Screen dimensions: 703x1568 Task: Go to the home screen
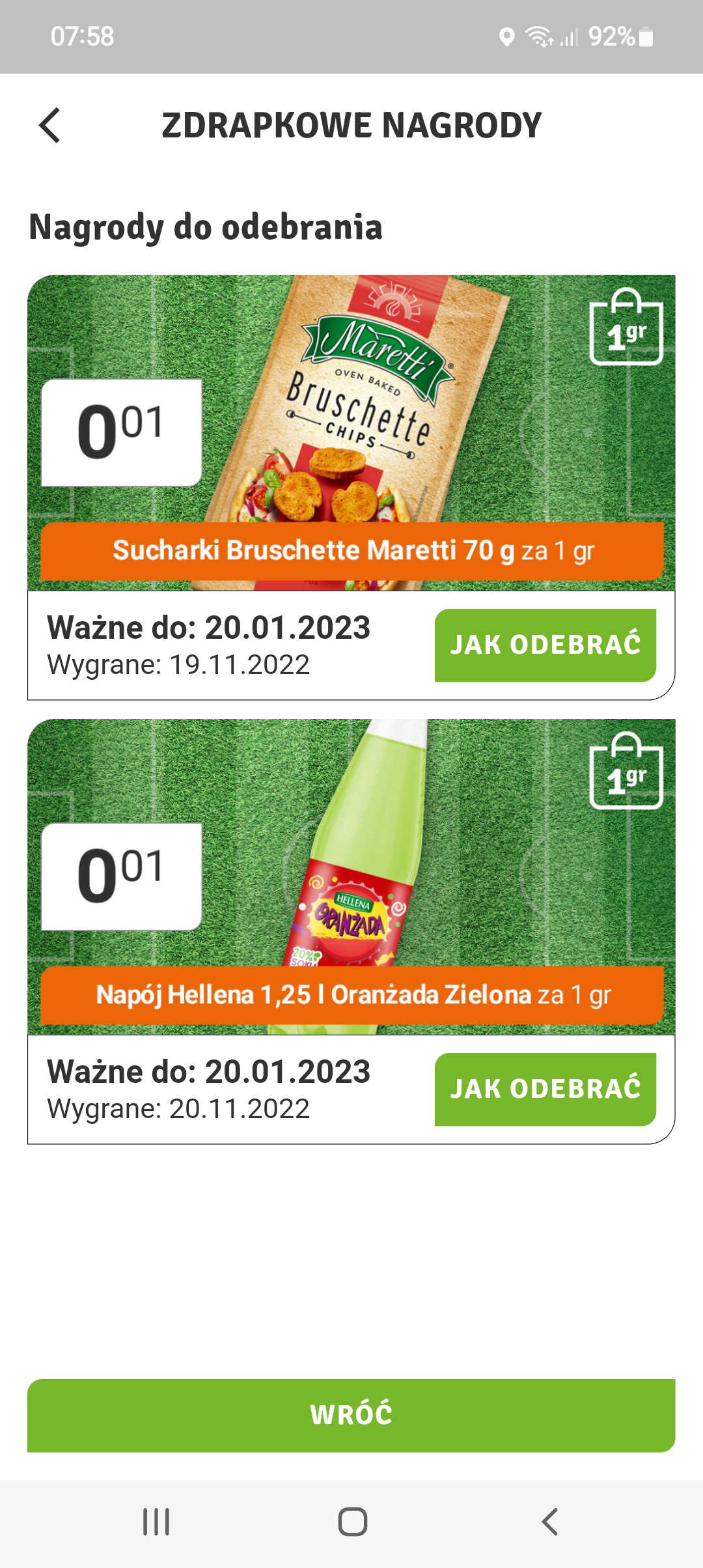tap(353, 1522)
